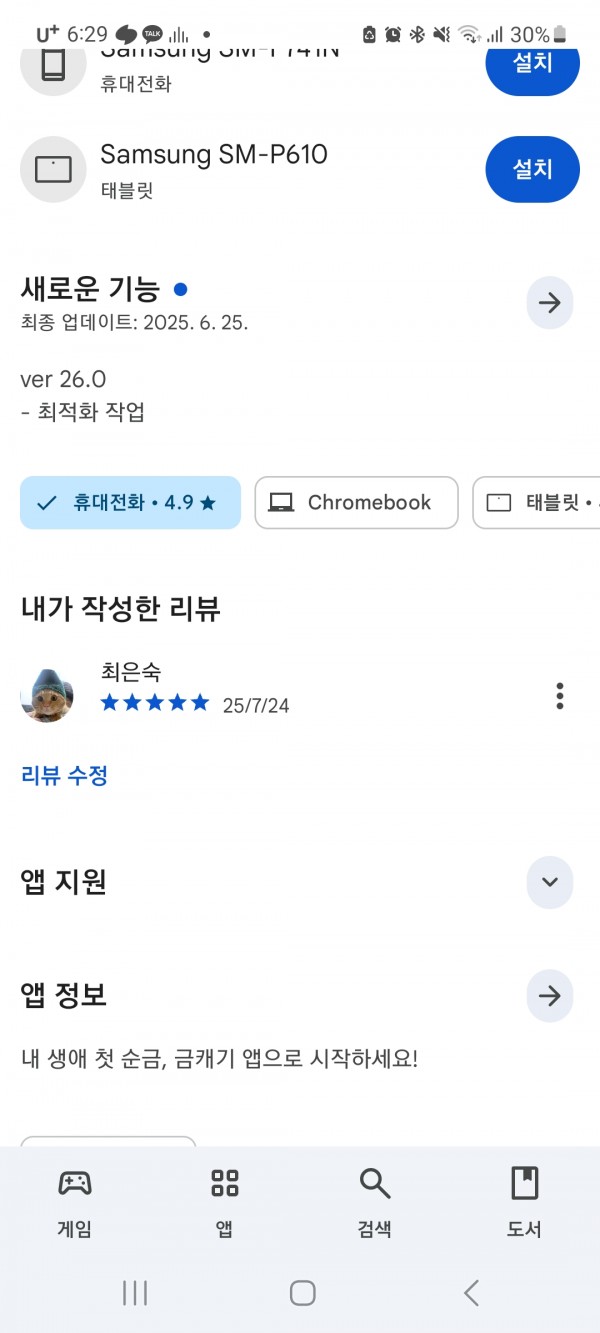Install on Samsung SM-P610 tablet
600x1333 pixels.
click(532, 169)
